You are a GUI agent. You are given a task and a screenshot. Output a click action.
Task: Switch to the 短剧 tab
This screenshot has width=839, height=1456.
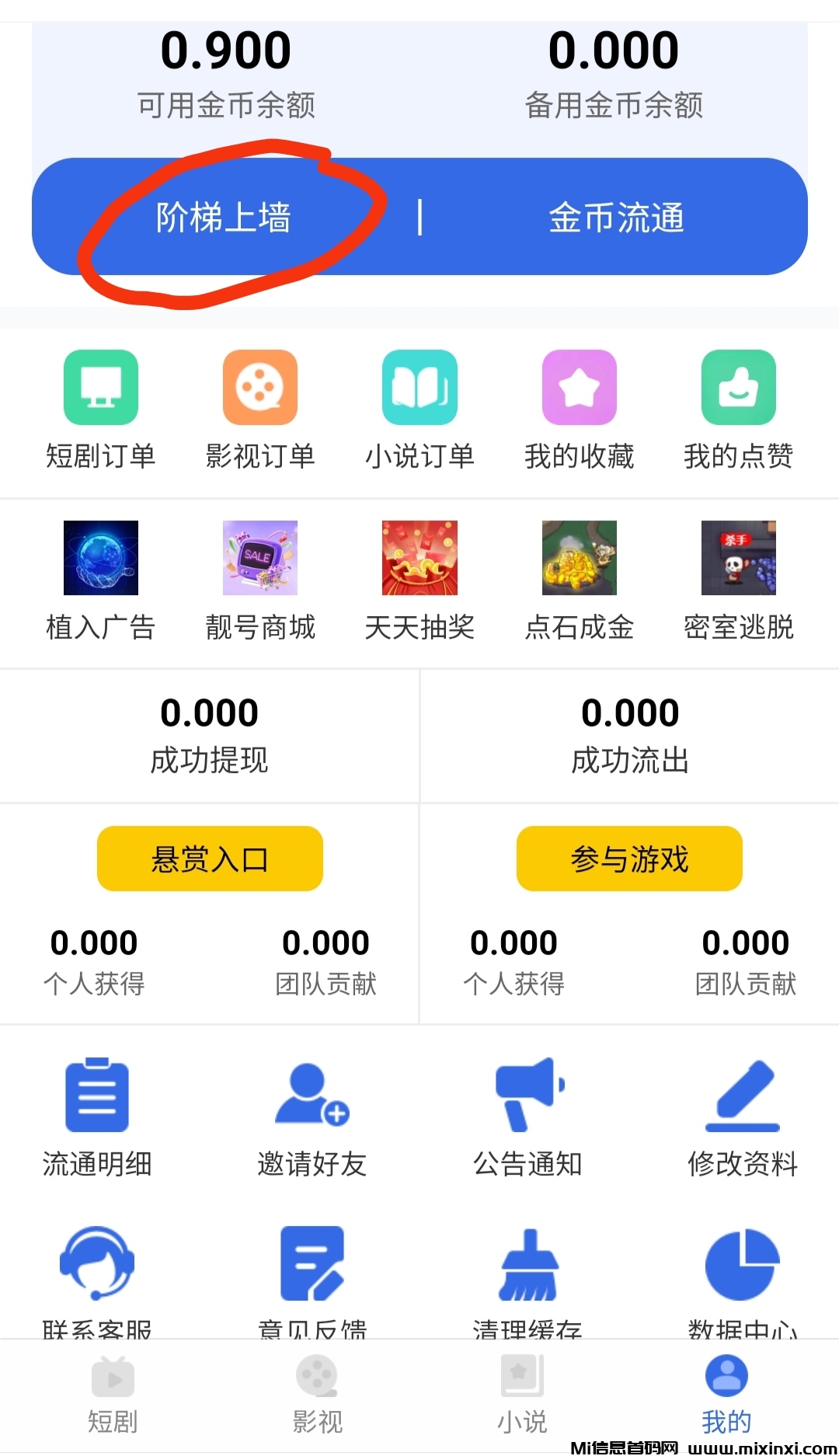tap(113, 1395)
